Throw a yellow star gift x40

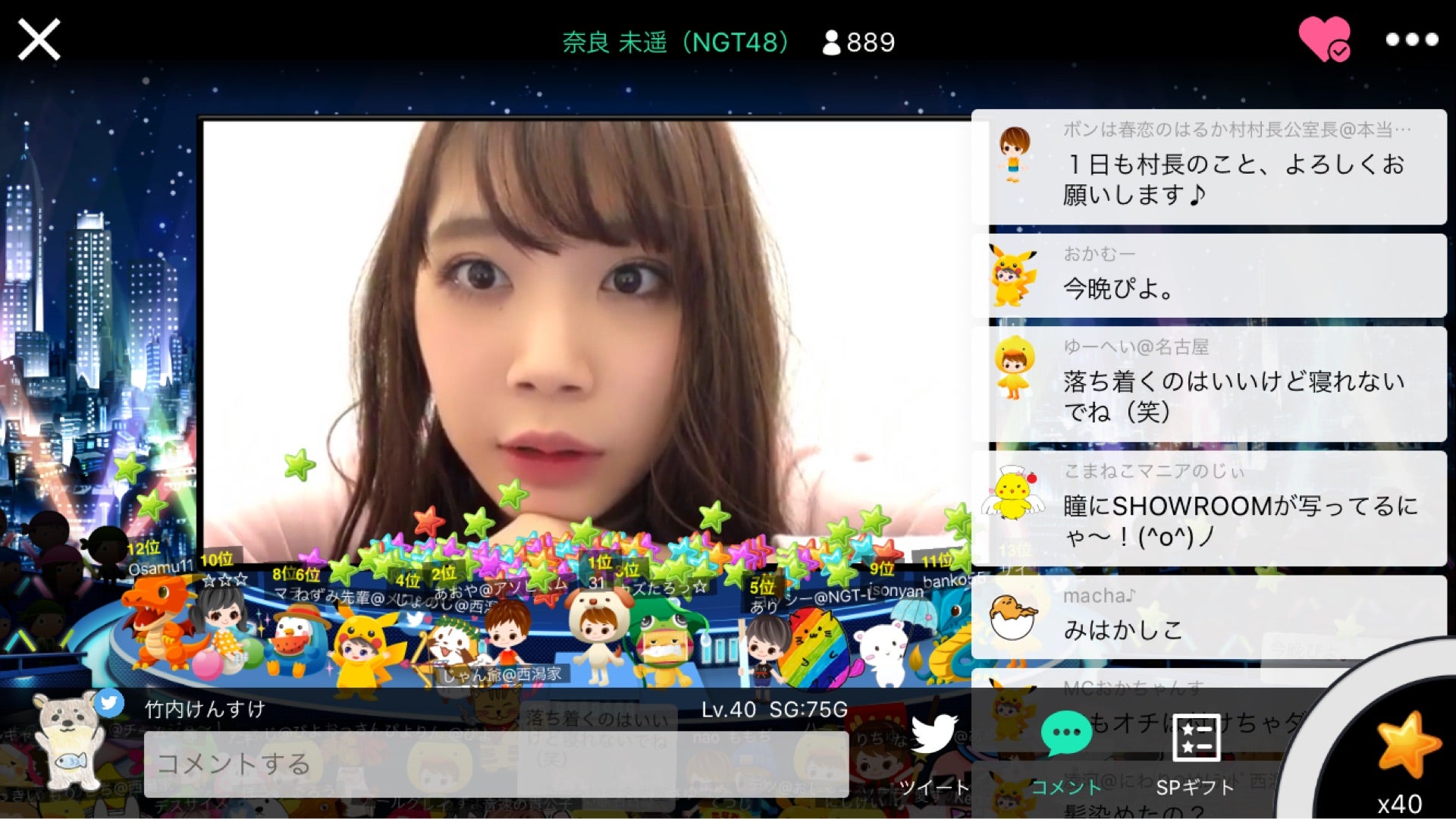pyautogui.click(x=1405, y=749)
